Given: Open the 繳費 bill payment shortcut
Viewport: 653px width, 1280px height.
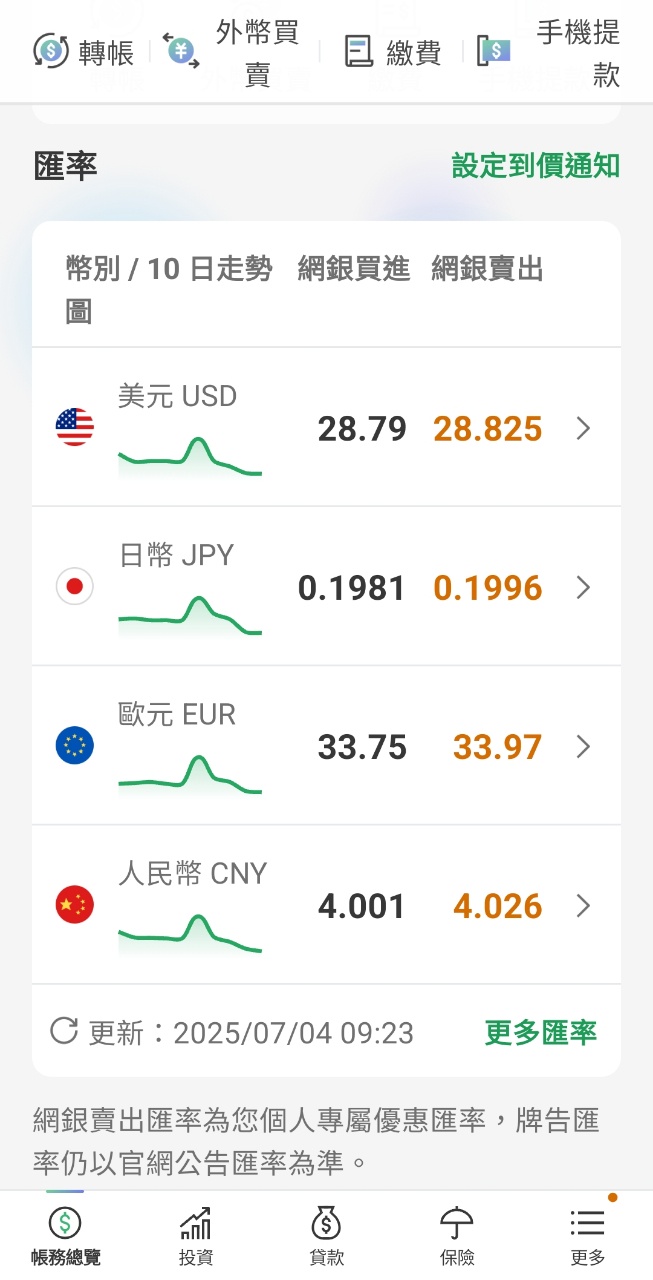Looking at the screenshot, I should pos(393,51).
